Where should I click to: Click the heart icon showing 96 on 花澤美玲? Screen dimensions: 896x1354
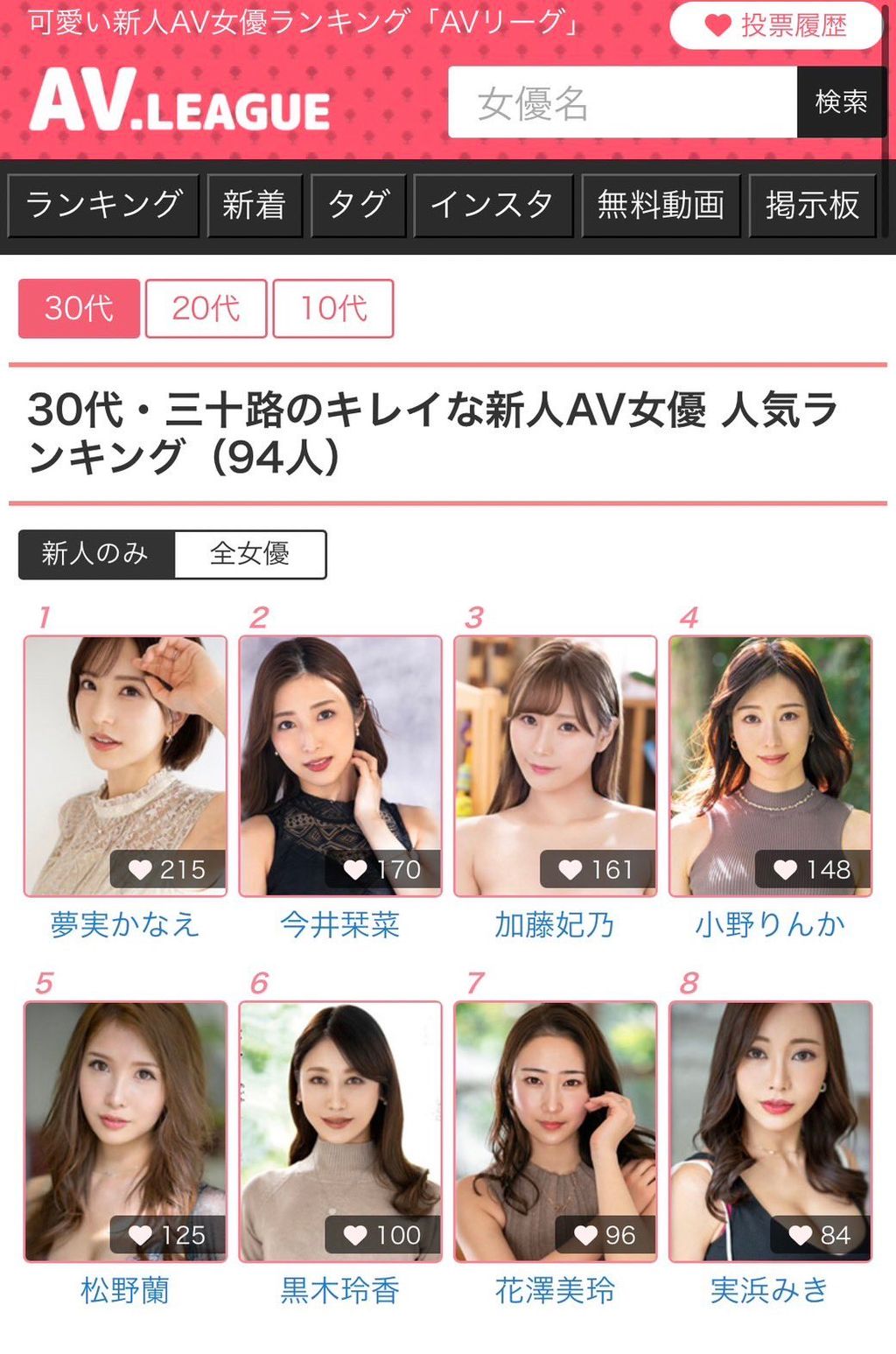[x=588, y=1236]
